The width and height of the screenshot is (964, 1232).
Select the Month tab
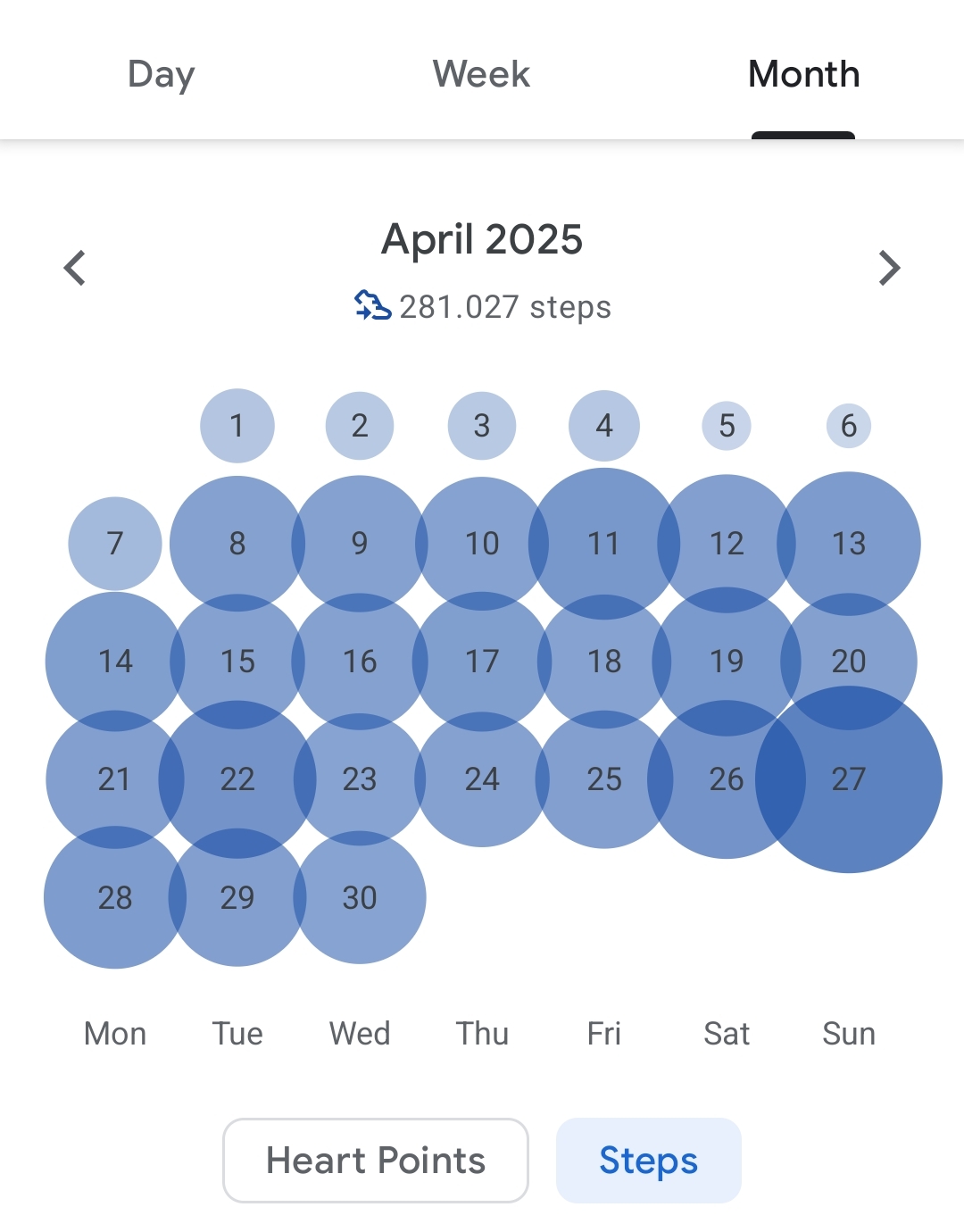[803, 74]
